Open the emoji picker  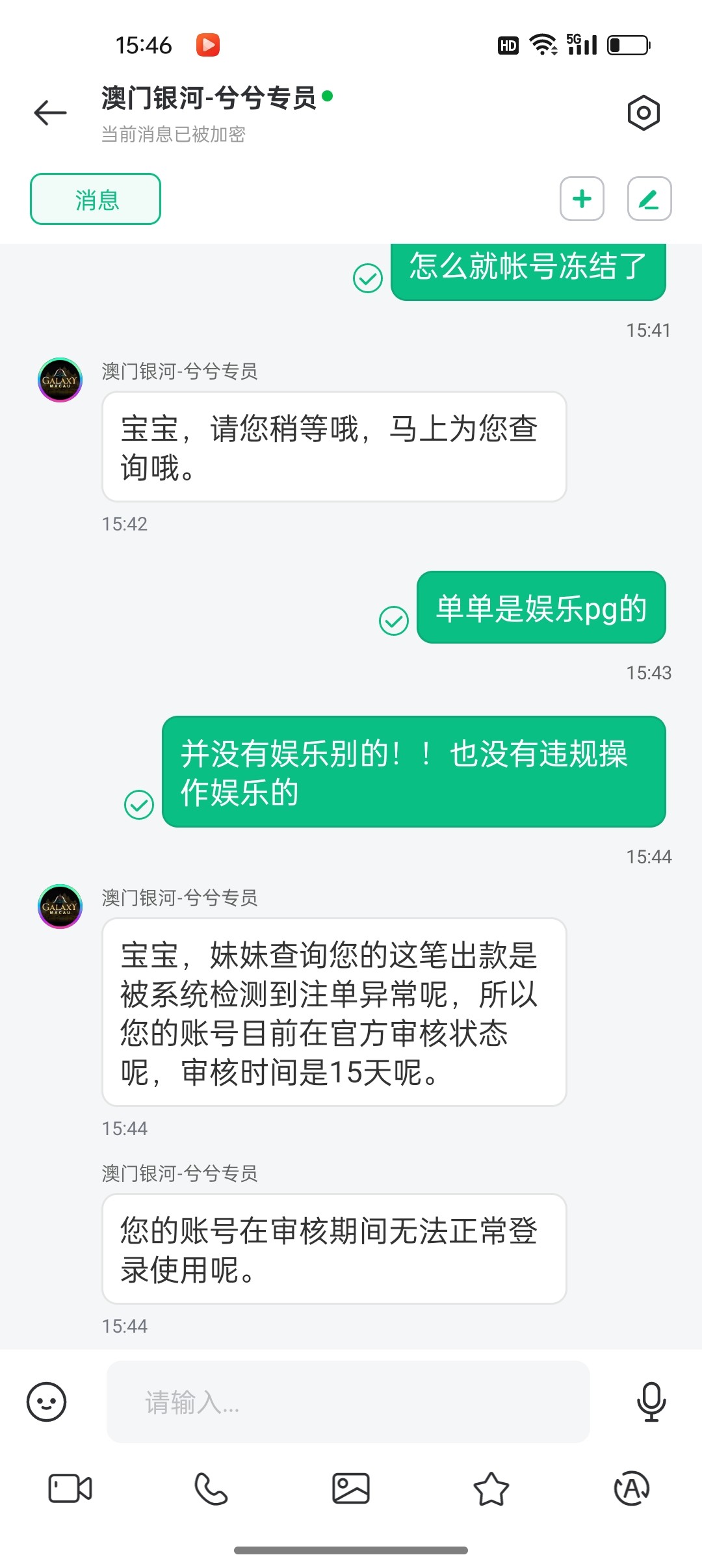click(46, 1402)
